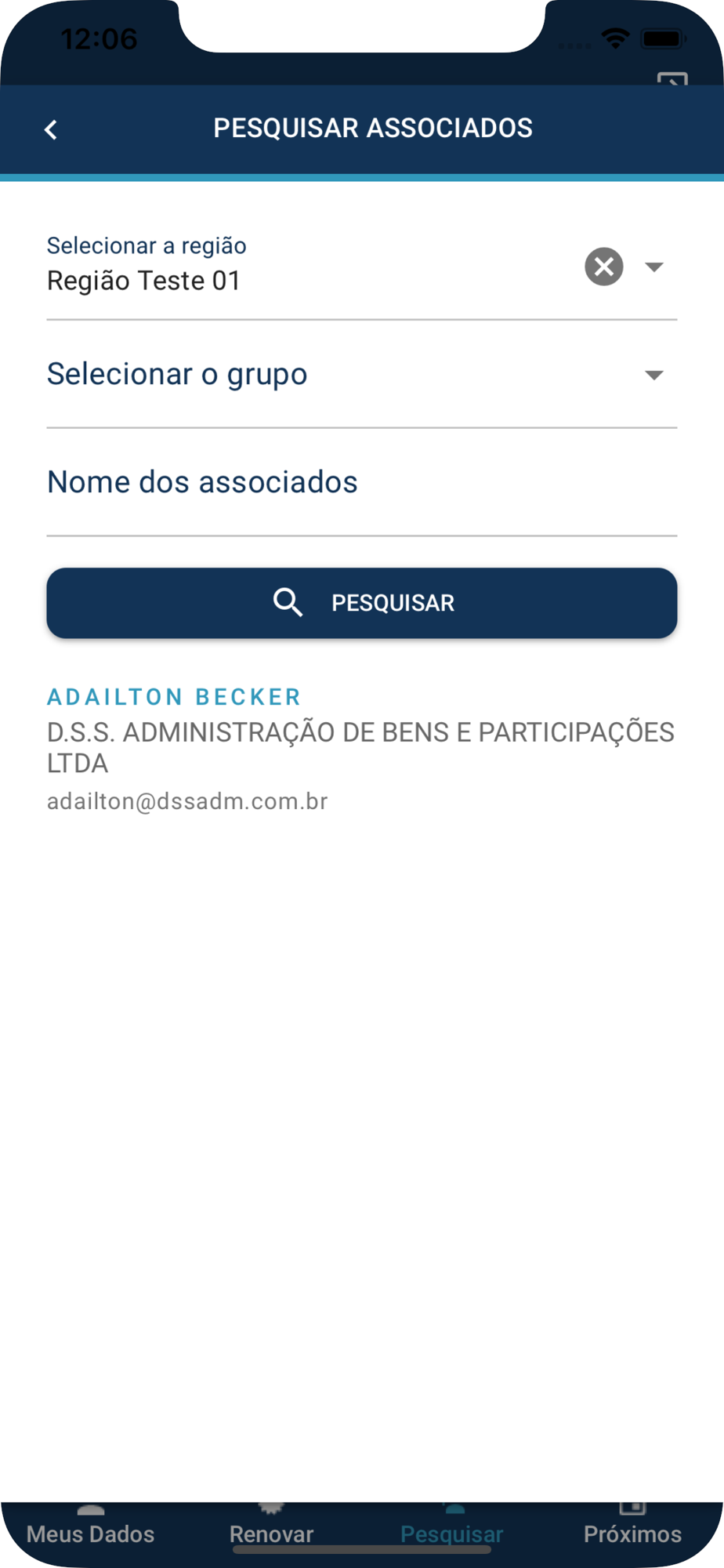
Task: Tap the PESQUISAR button
Action: pyautogui.click(x=361, y=603)
